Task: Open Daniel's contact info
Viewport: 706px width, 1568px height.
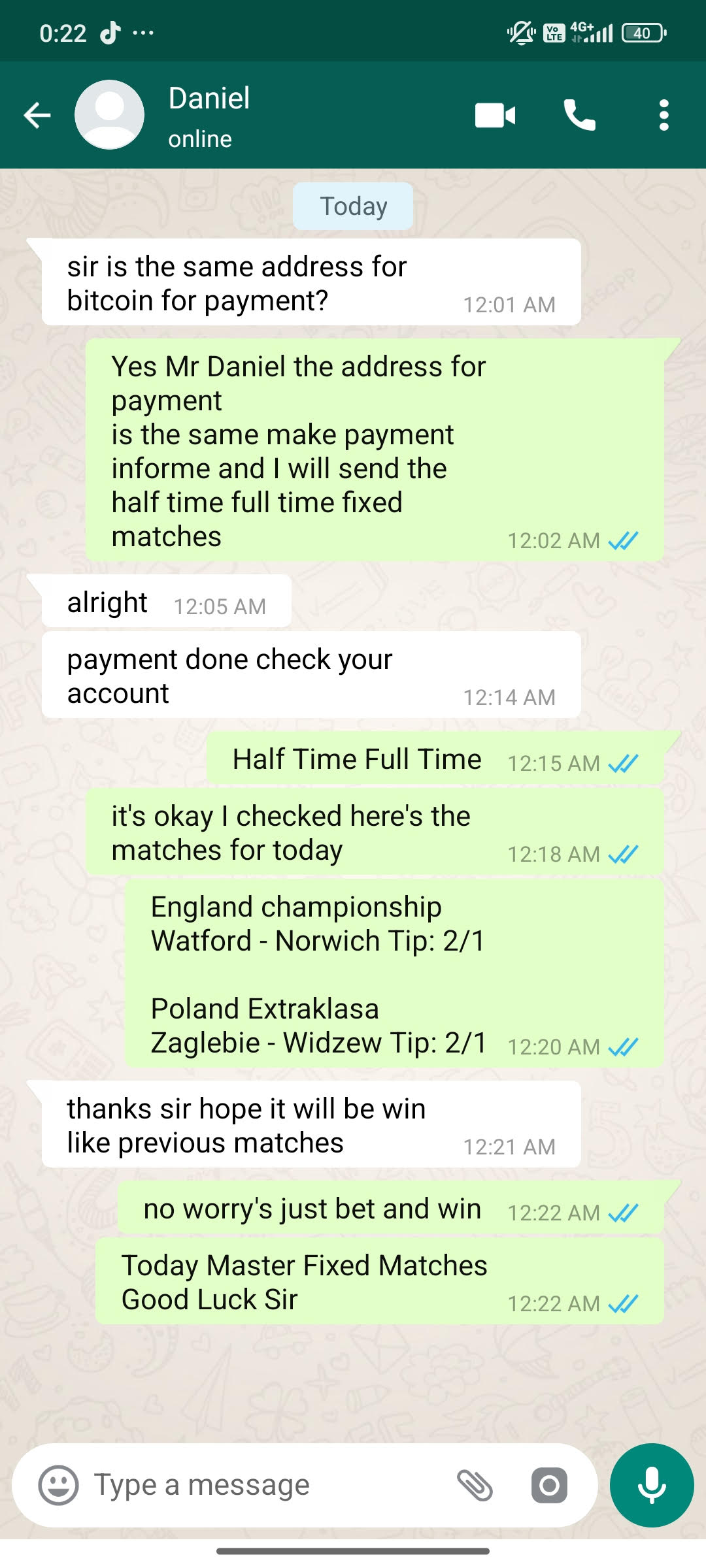Action: tap(209, 115)
